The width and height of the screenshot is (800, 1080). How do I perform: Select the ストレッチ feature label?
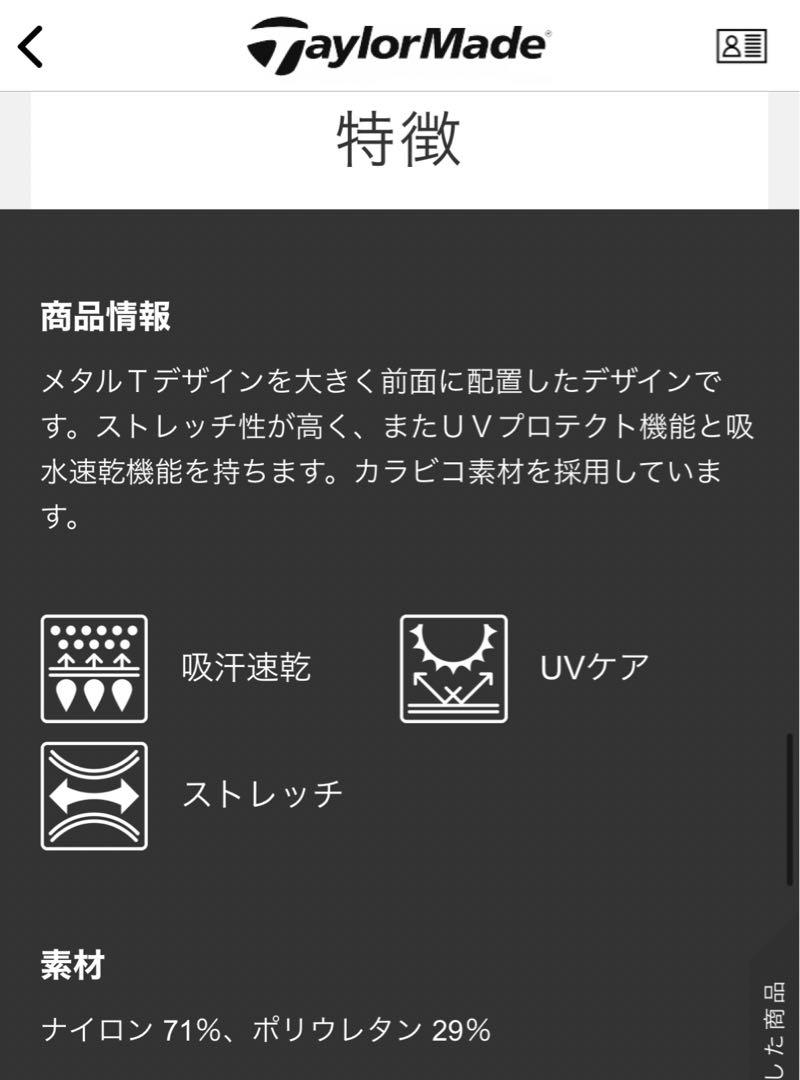(260, 793)
